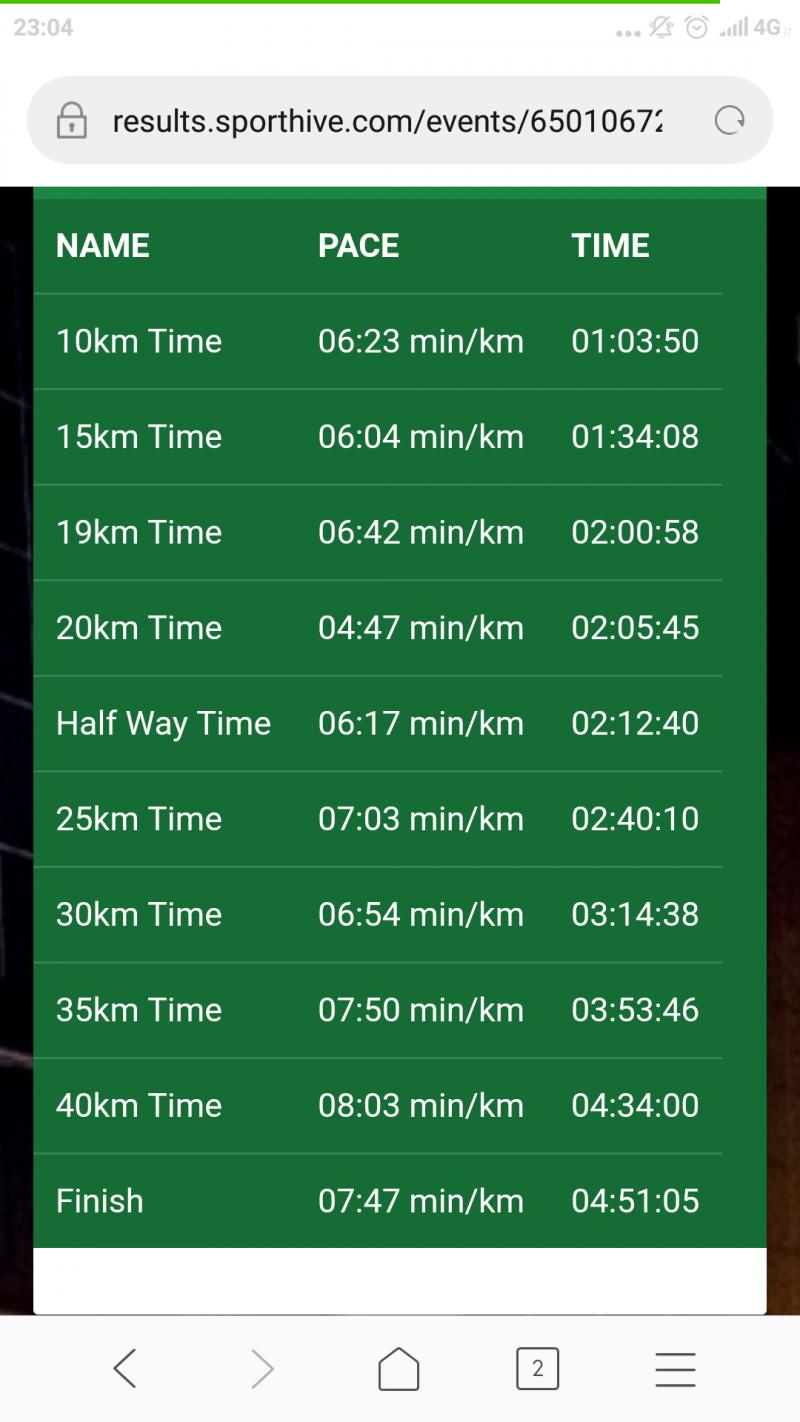Screen dimensions: 800x1422
Task: Open the site security lock icon
Action: pos(72,122)
